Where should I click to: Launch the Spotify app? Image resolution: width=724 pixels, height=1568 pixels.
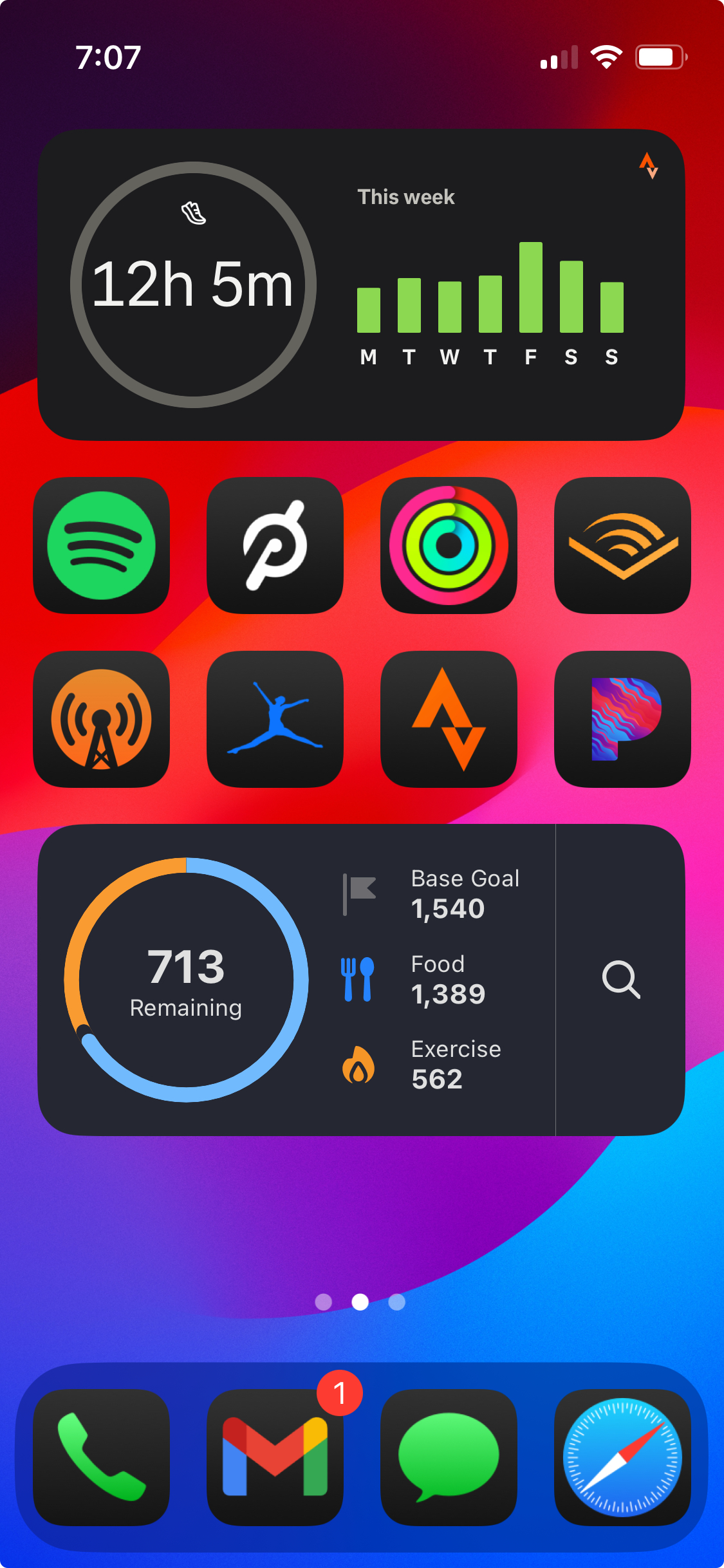click(x=101, y=545)
